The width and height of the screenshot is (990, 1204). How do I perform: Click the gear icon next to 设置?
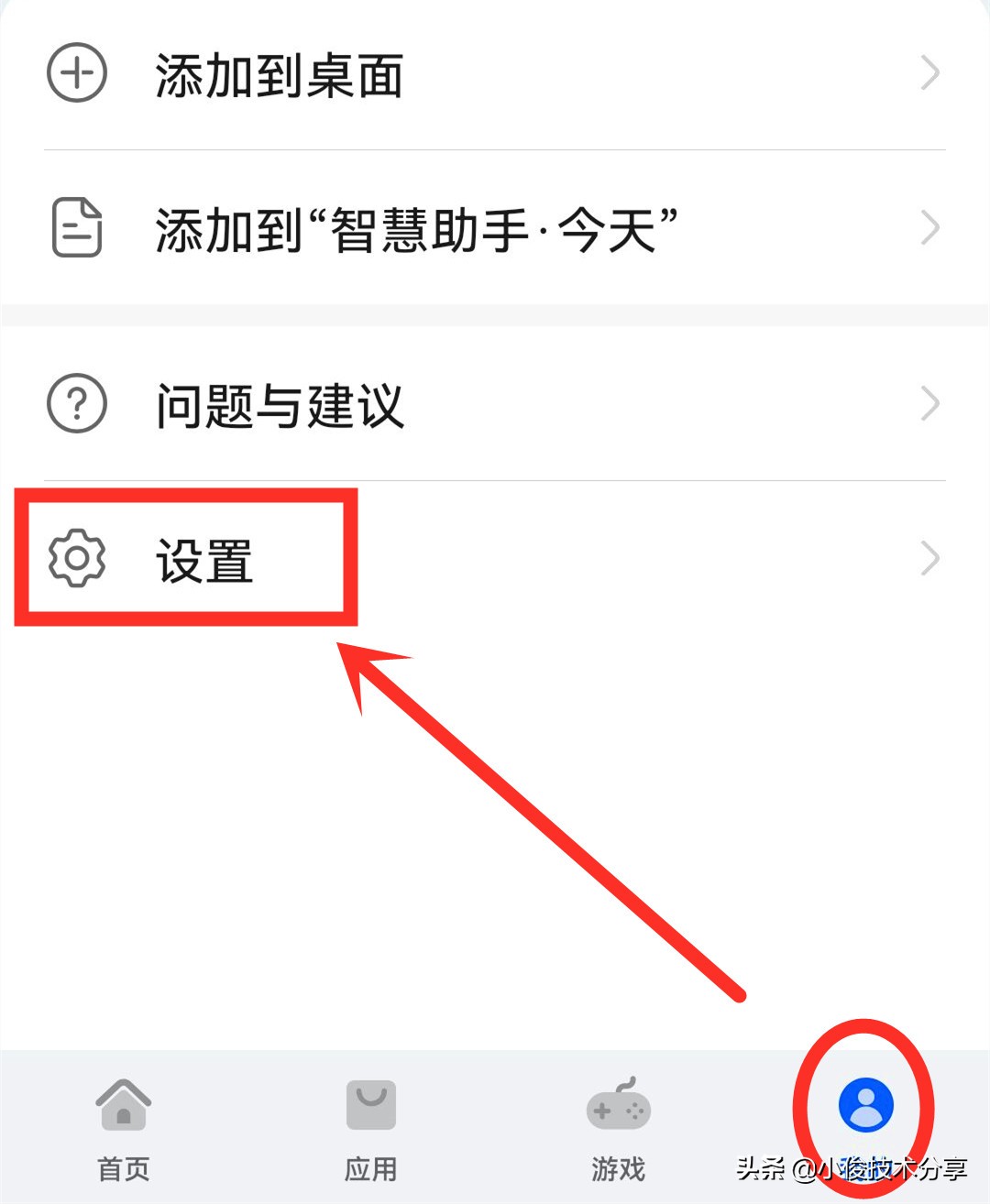tap(77, 557)
